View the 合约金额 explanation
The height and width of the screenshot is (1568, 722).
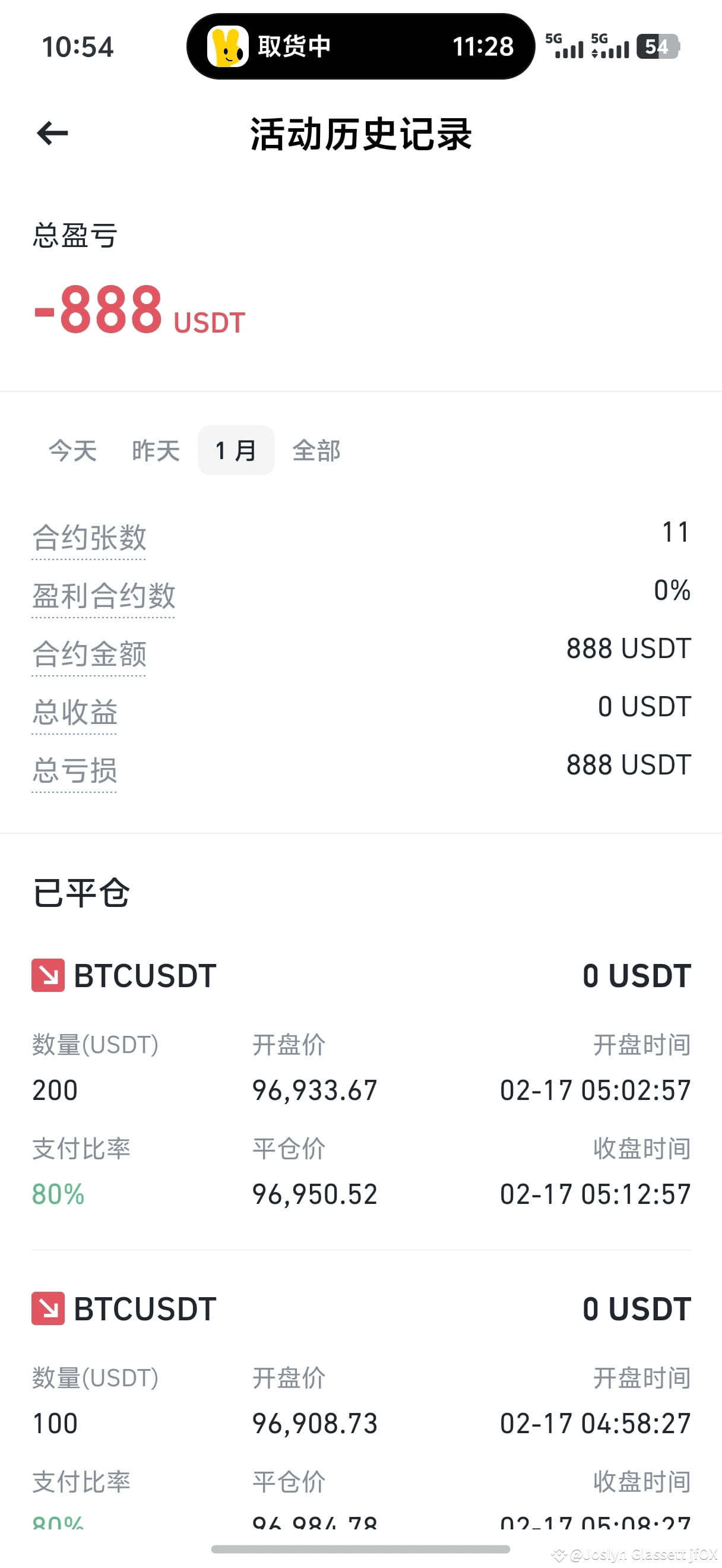point(89,655)
